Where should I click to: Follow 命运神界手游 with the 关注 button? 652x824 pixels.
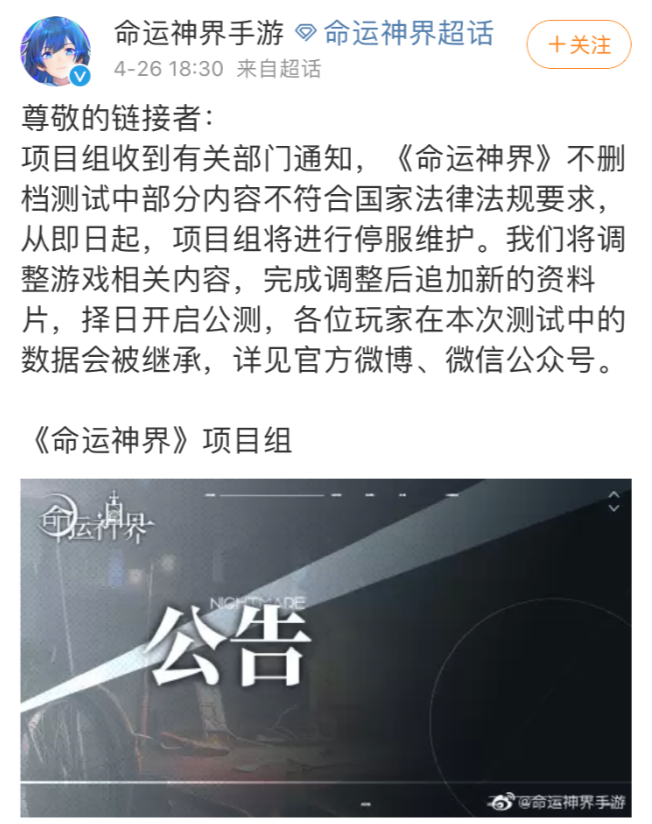(579, 45)
